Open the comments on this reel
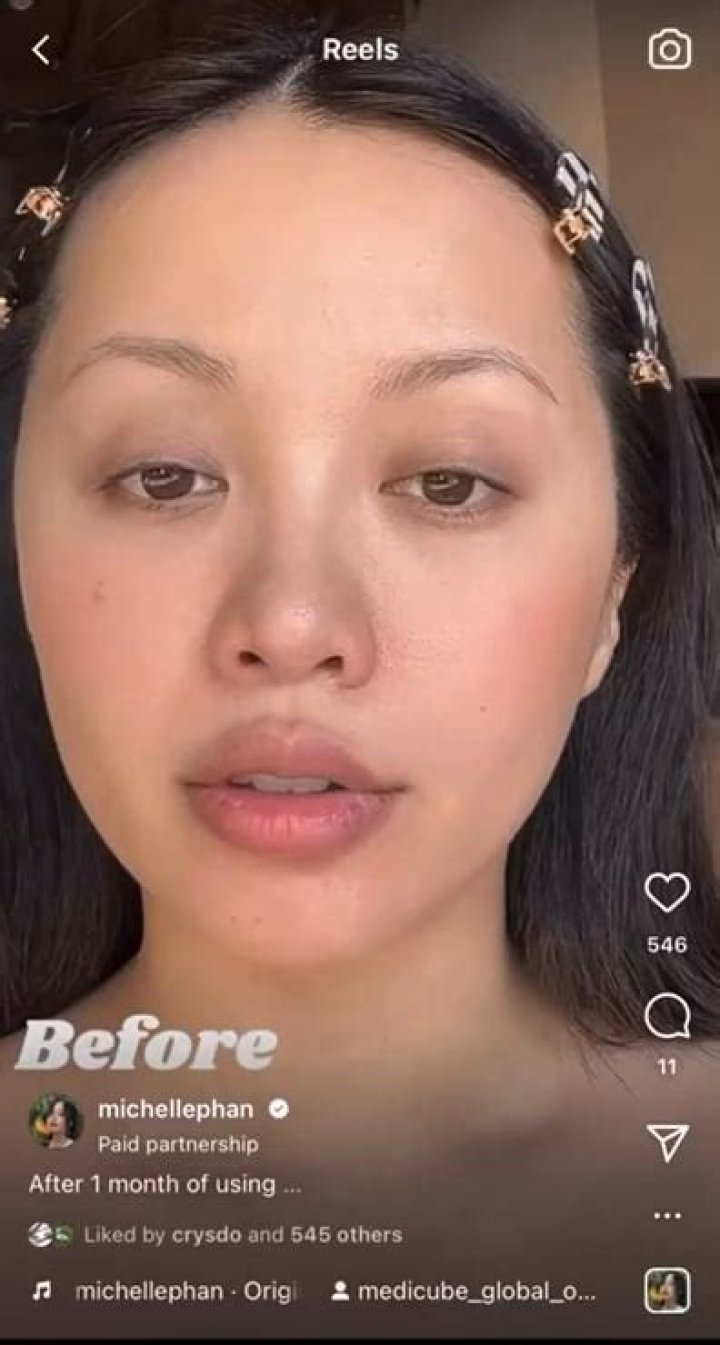This screenshot has width=720, height=1345. [x=667, y=1018]
